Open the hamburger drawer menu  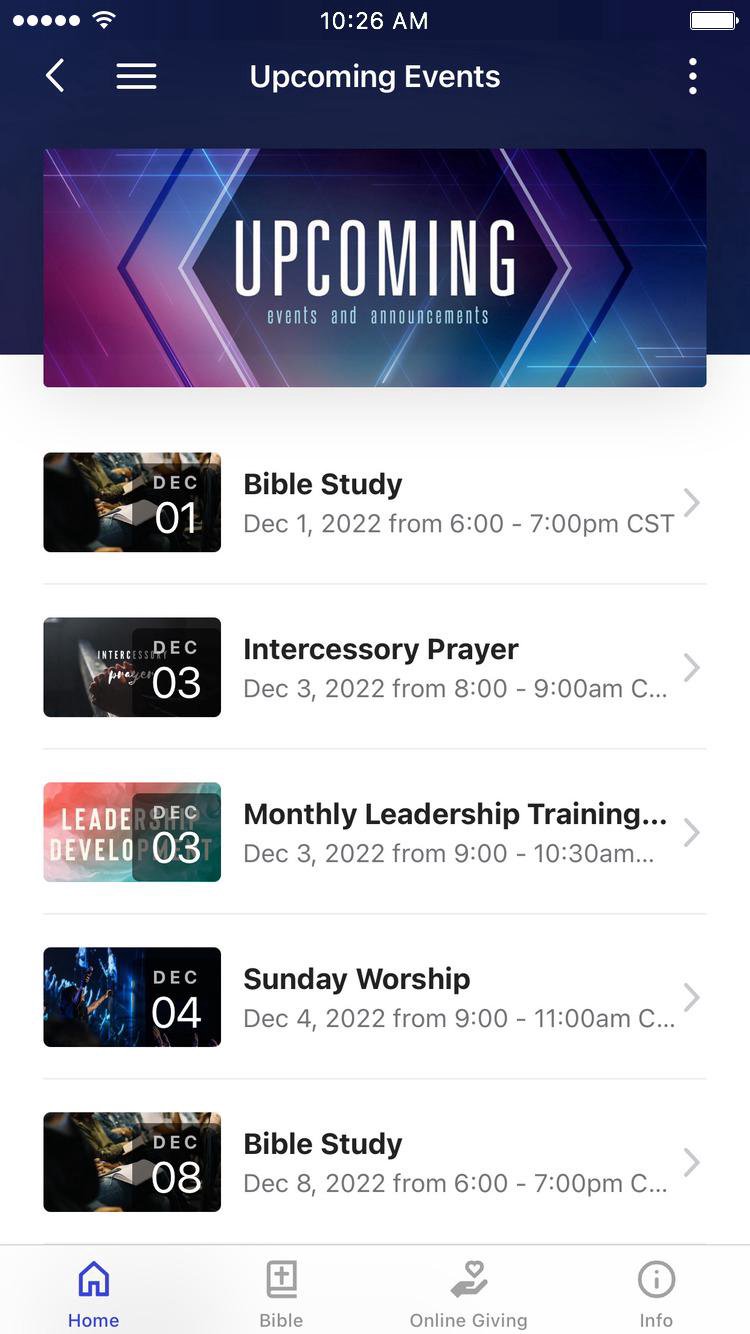point(136,76)
